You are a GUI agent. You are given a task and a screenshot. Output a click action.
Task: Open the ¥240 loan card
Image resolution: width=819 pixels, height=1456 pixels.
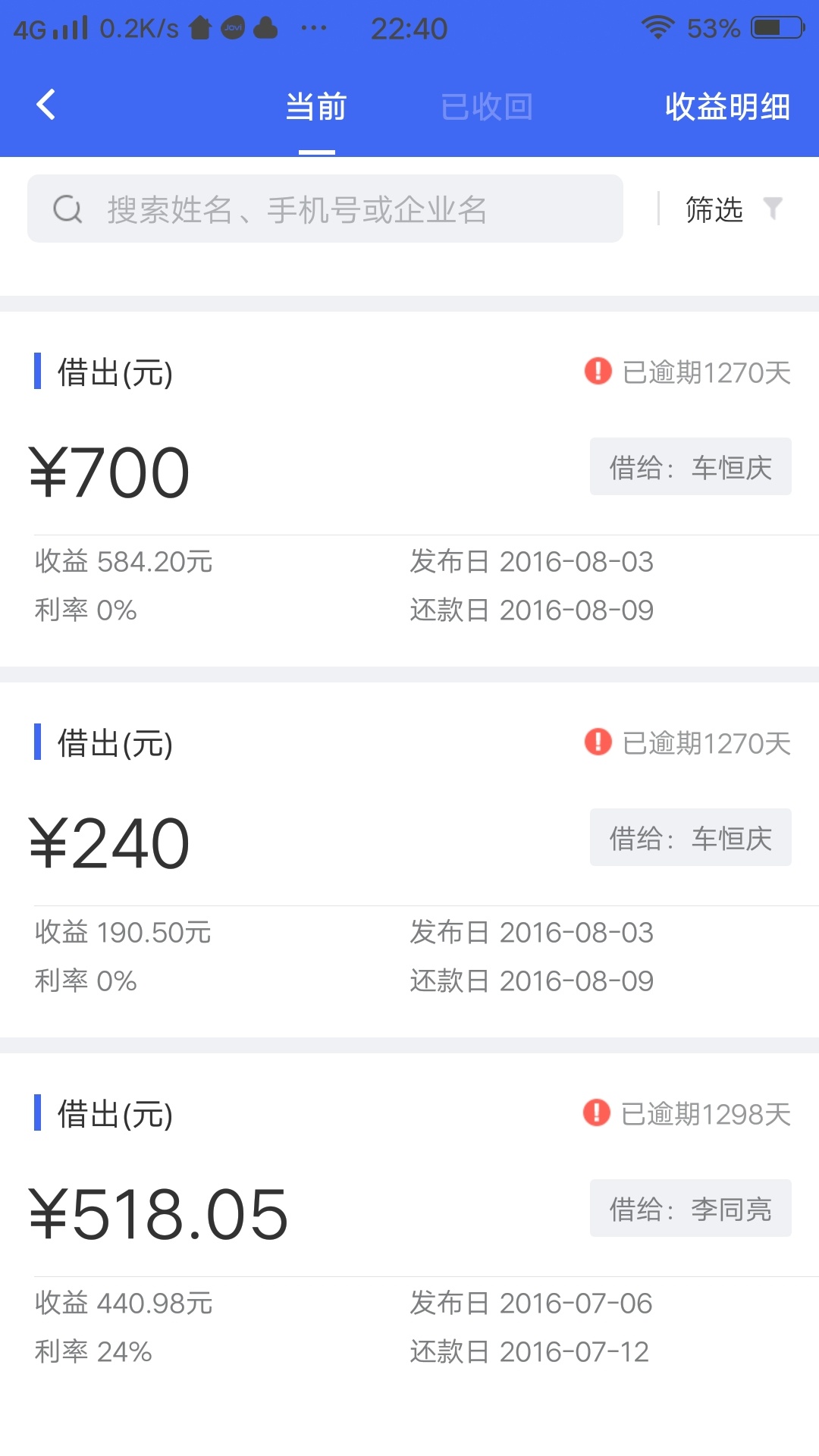tap(409, 860)
